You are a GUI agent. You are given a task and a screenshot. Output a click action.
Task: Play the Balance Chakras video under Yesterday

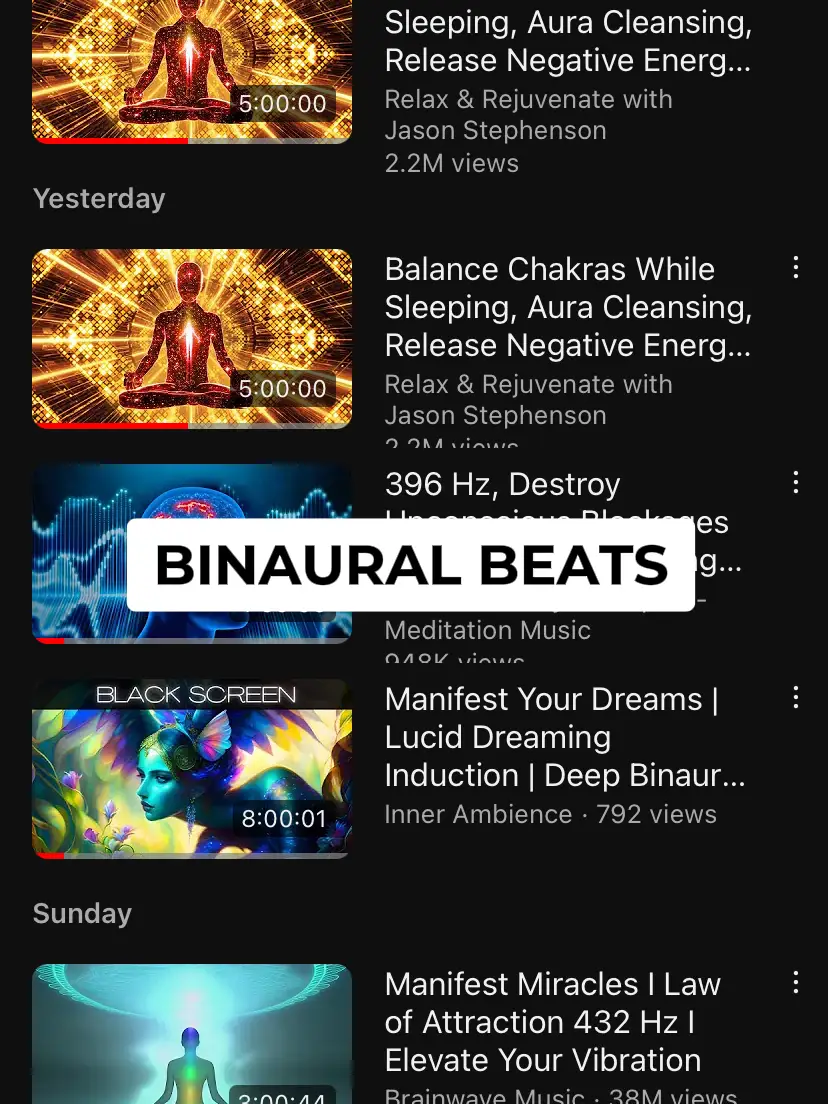pos(192,338)
